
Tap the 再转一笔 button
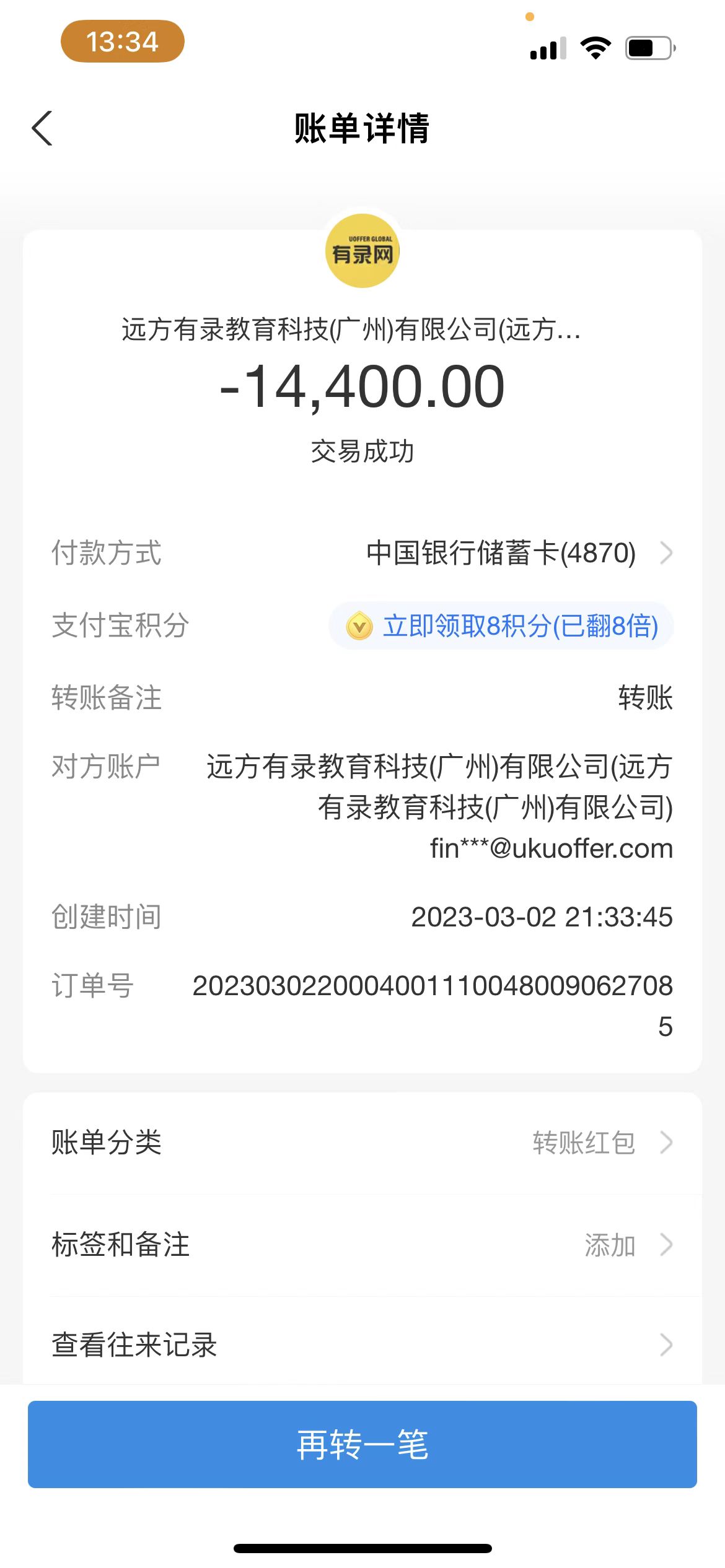click(362, 1444)
